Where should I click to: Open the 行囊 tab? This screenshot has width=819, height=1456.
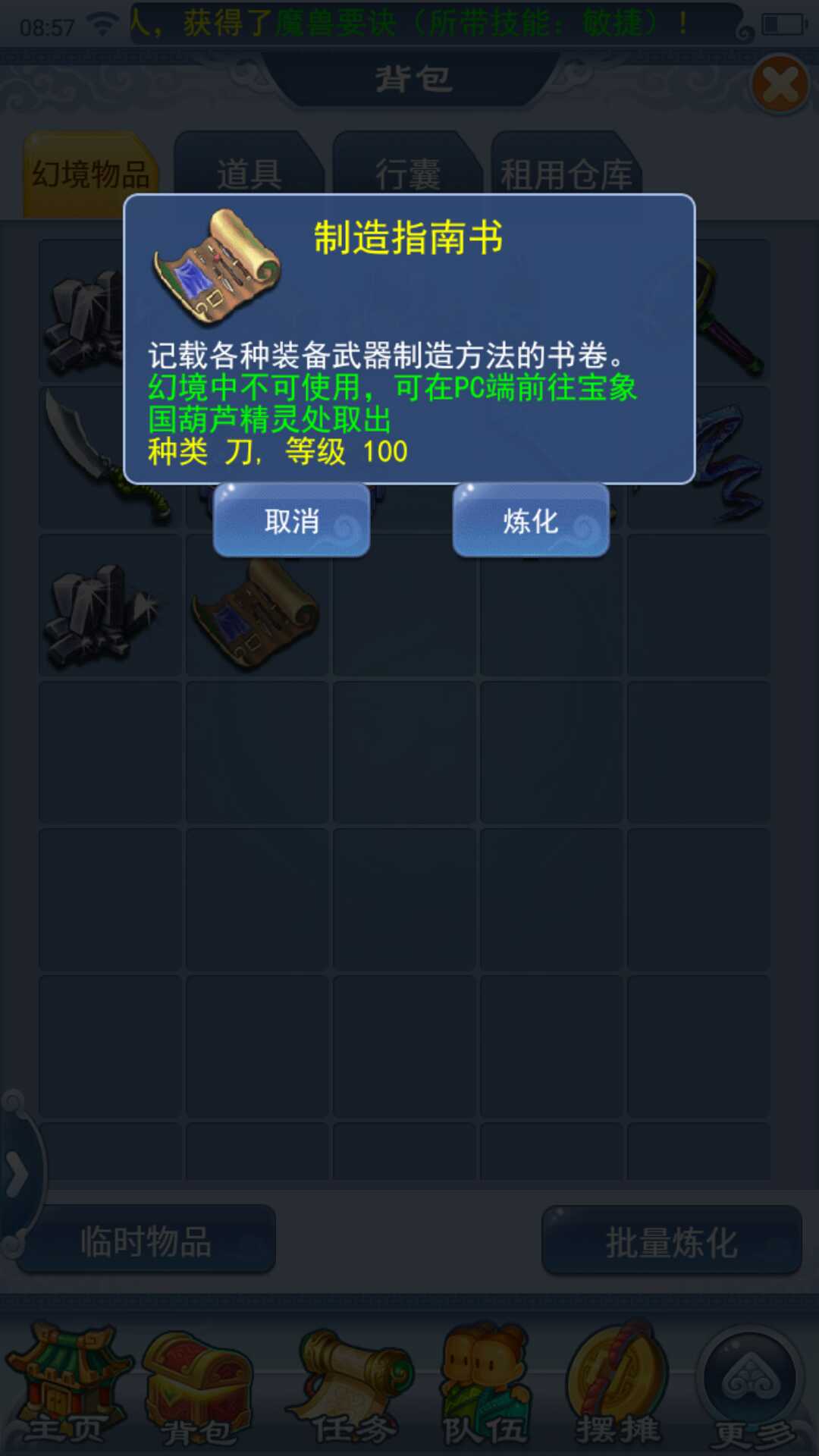coord(407,174)
